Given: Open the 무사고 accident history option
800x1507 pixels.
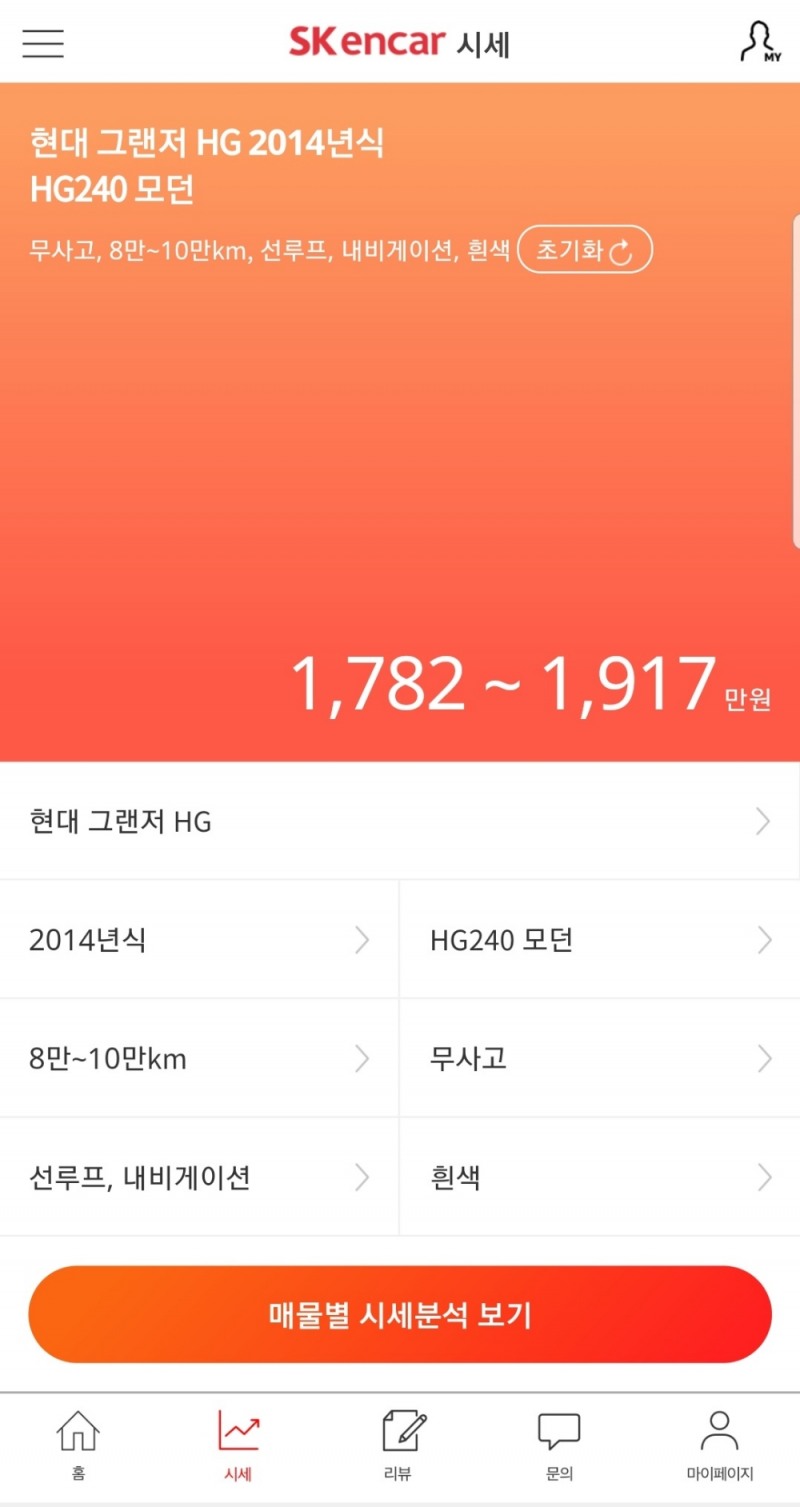Looking at the screenshot, I should pos(598,1058).
